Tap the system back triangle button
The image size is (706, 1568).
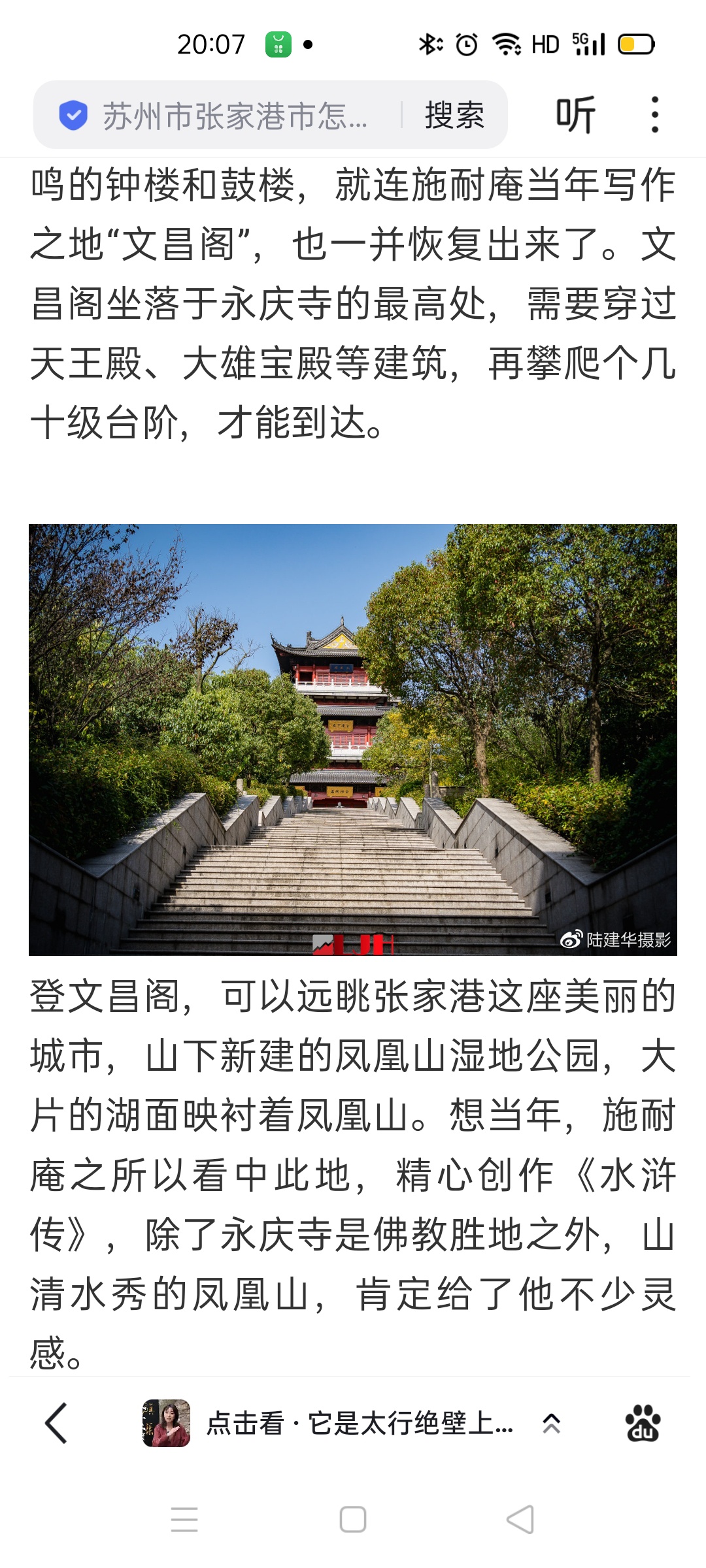pos(521,1519)
